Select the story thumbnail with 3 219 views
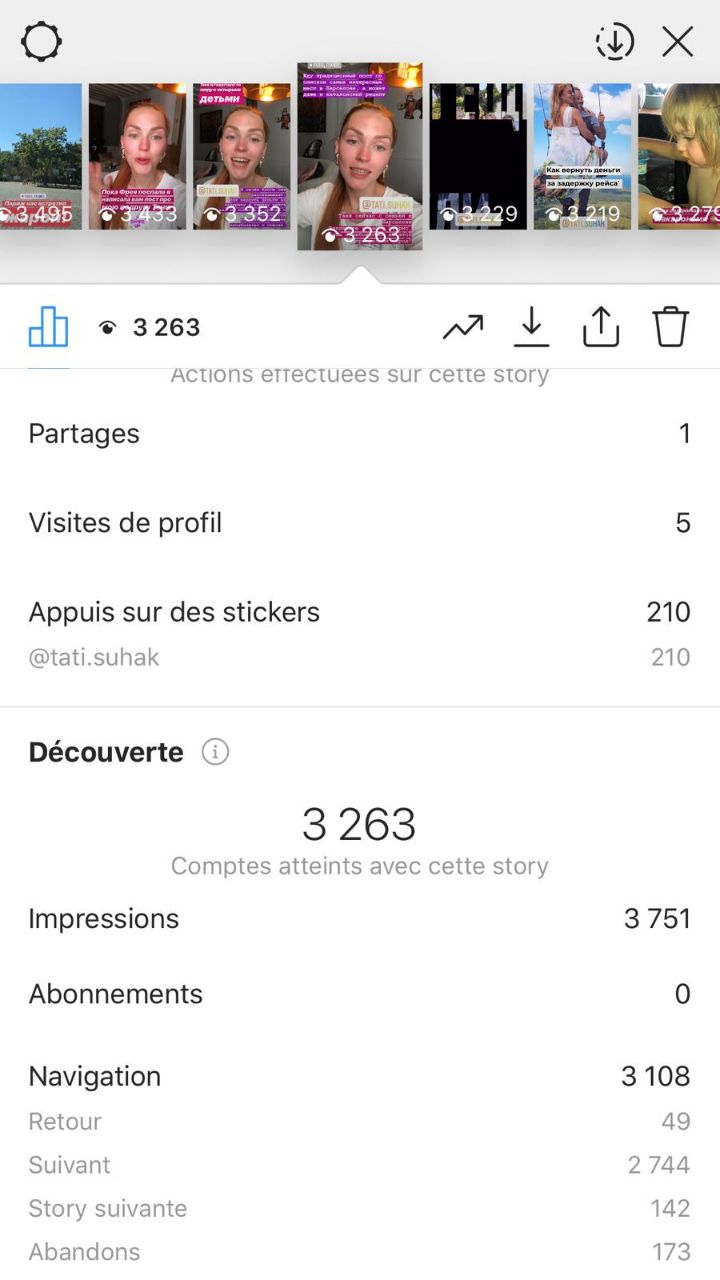This screenshot has width=720, height=1280. click(582, 157)
